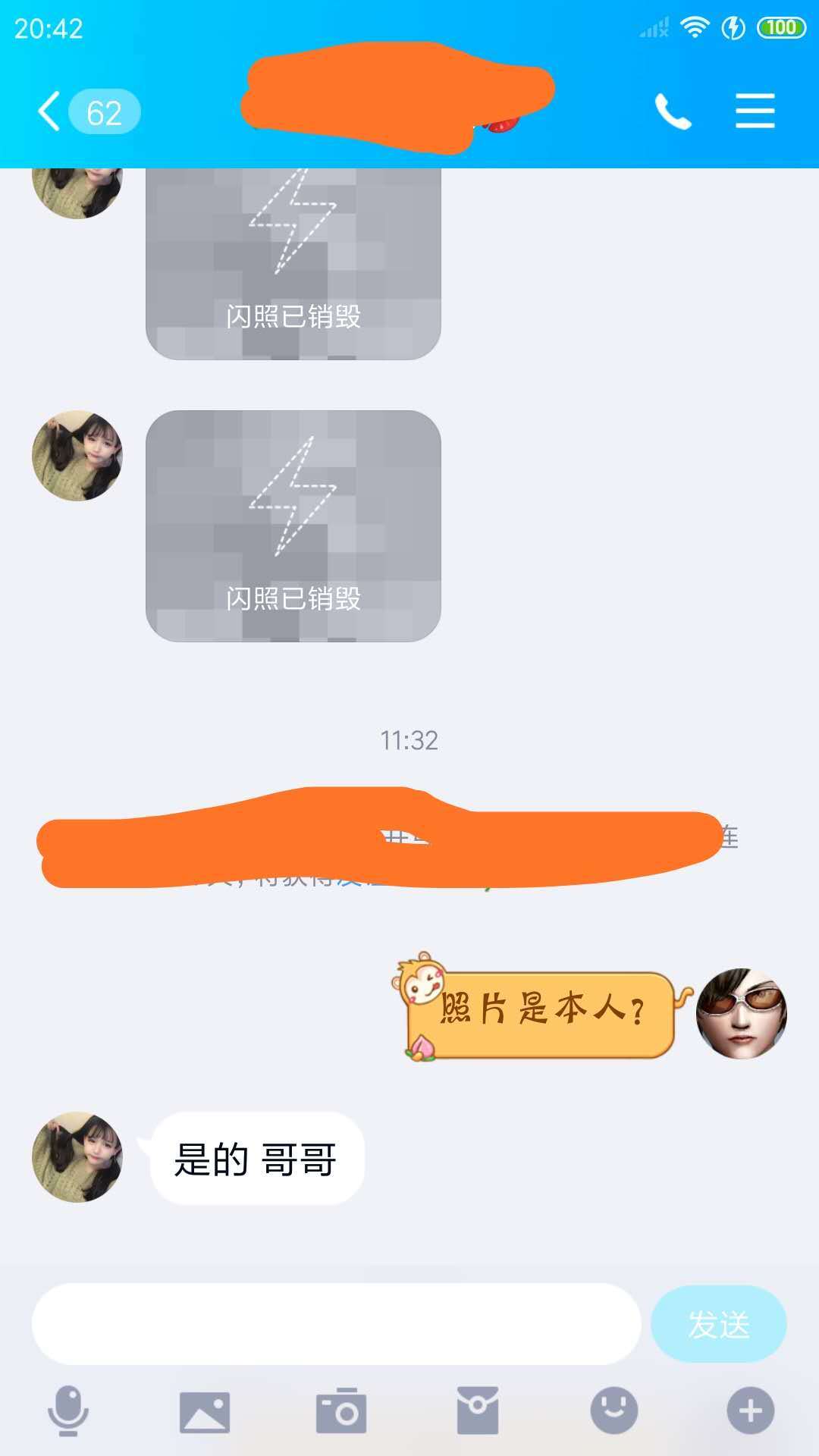The image size is (819, 1456).
Task: Record a voice message with microphone
Action: (68, 1410)
